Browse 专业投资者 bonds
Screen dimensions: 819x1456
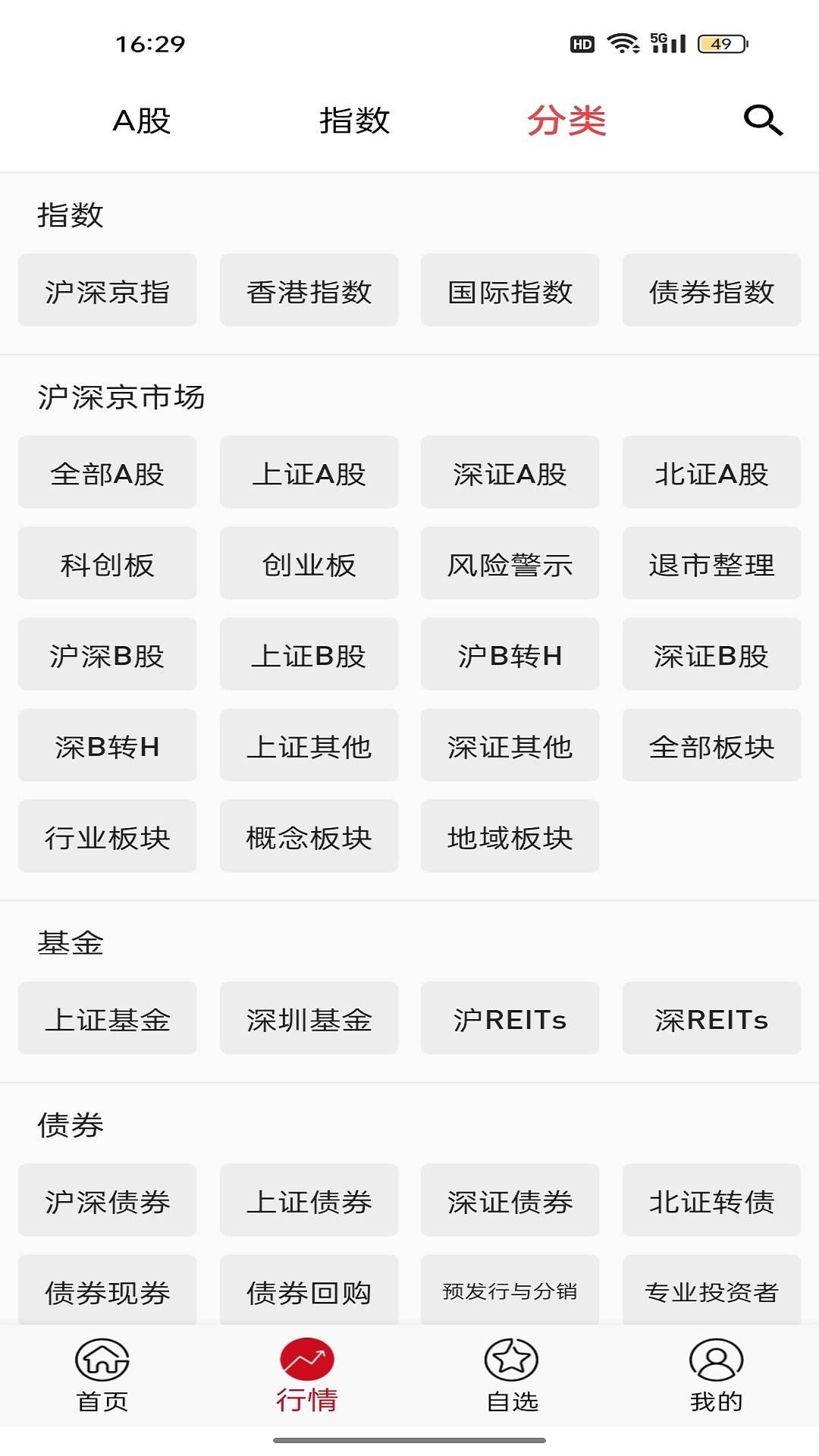[711, 1291]
